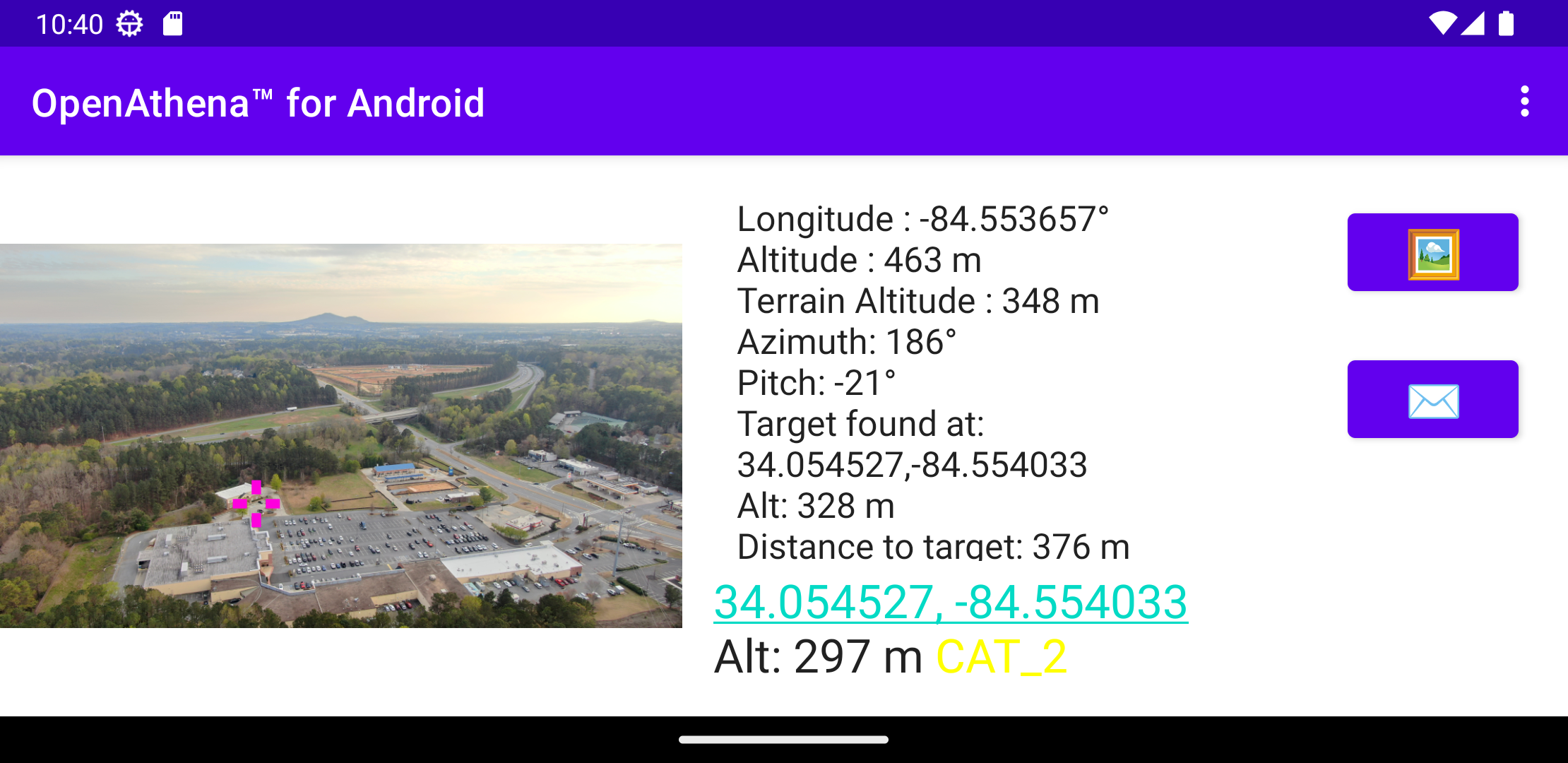
Task: Share target via the envelope button
Action: click(1432, 400)
